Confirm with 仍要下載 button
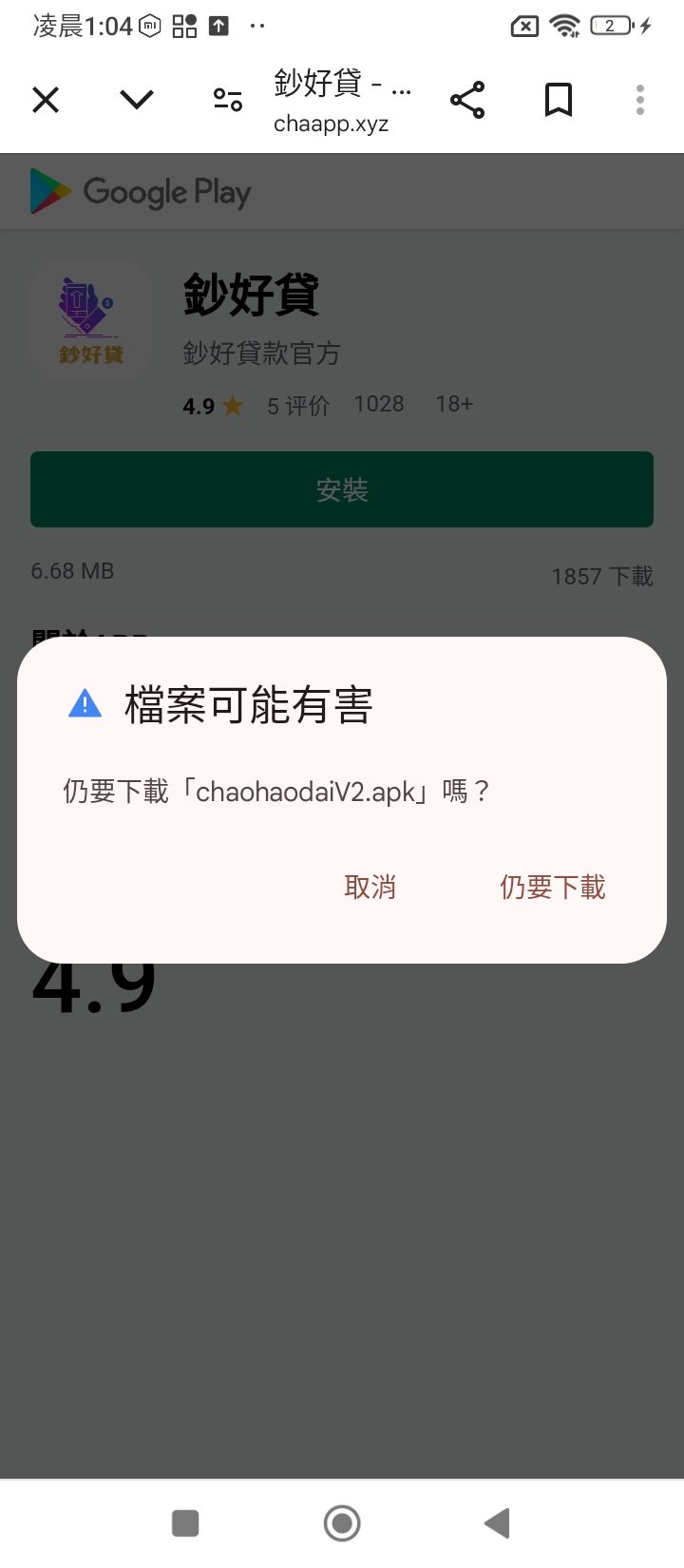Image resolution: width=684 pixels, height=1568 pixels. click(552, 888)
